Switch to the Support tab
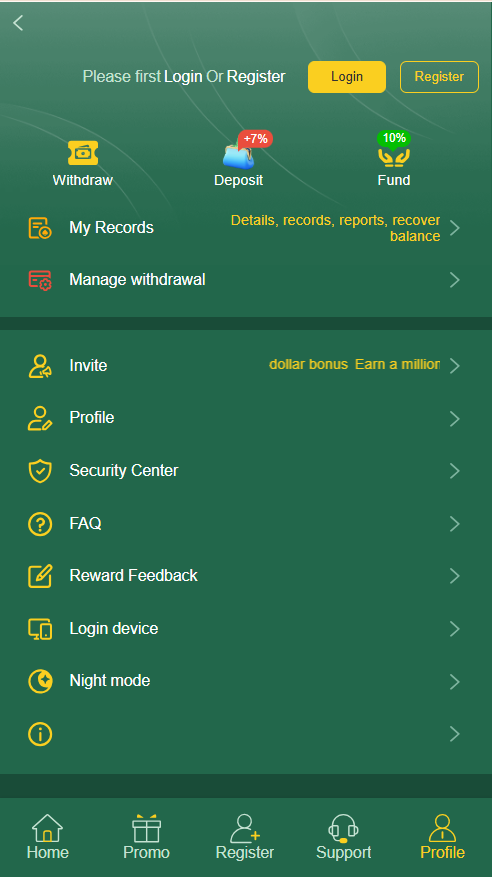Screen dimensions: 492x877 pos(343,837)
